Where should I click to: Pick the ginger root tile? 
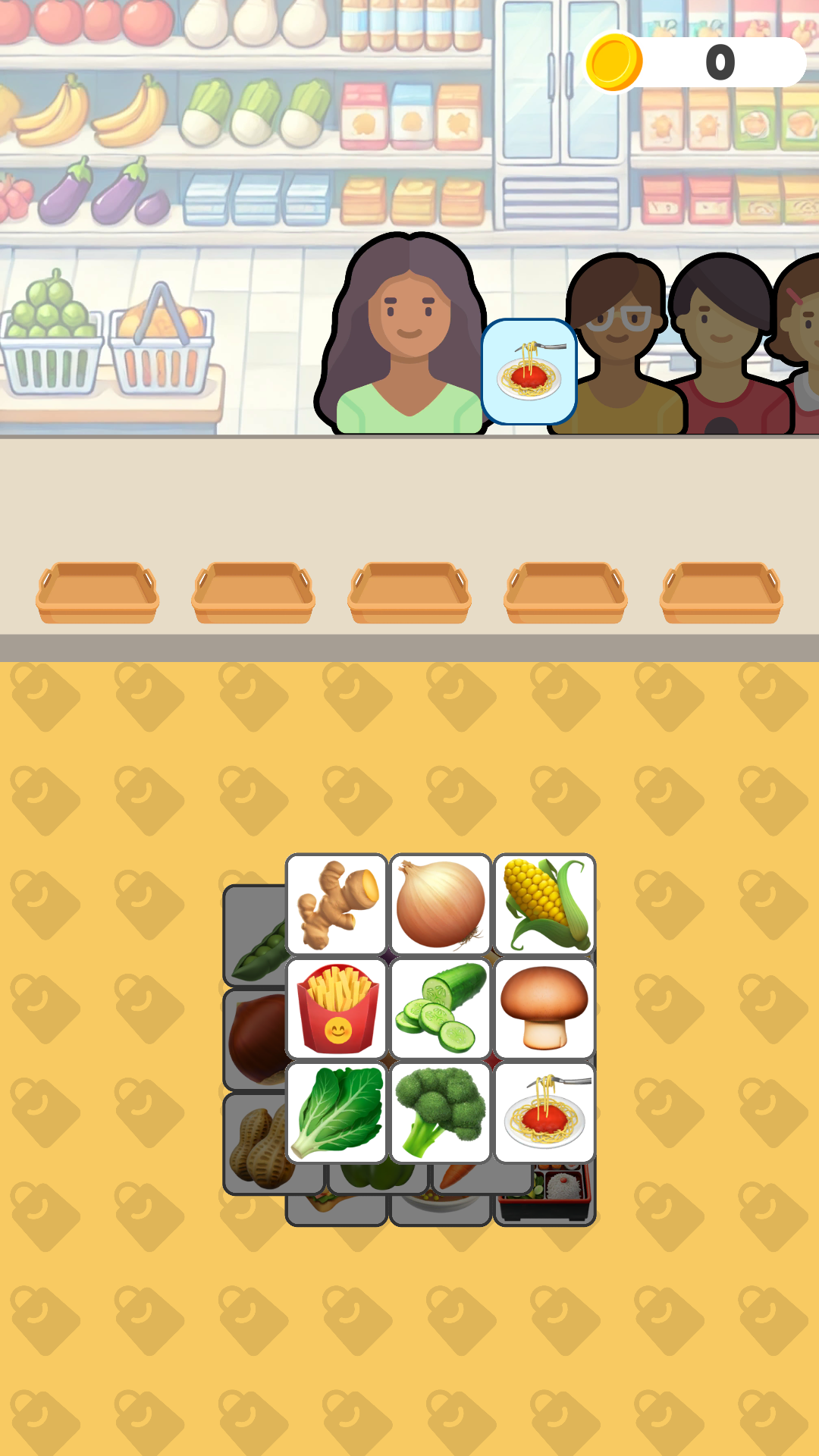[337, 904]
